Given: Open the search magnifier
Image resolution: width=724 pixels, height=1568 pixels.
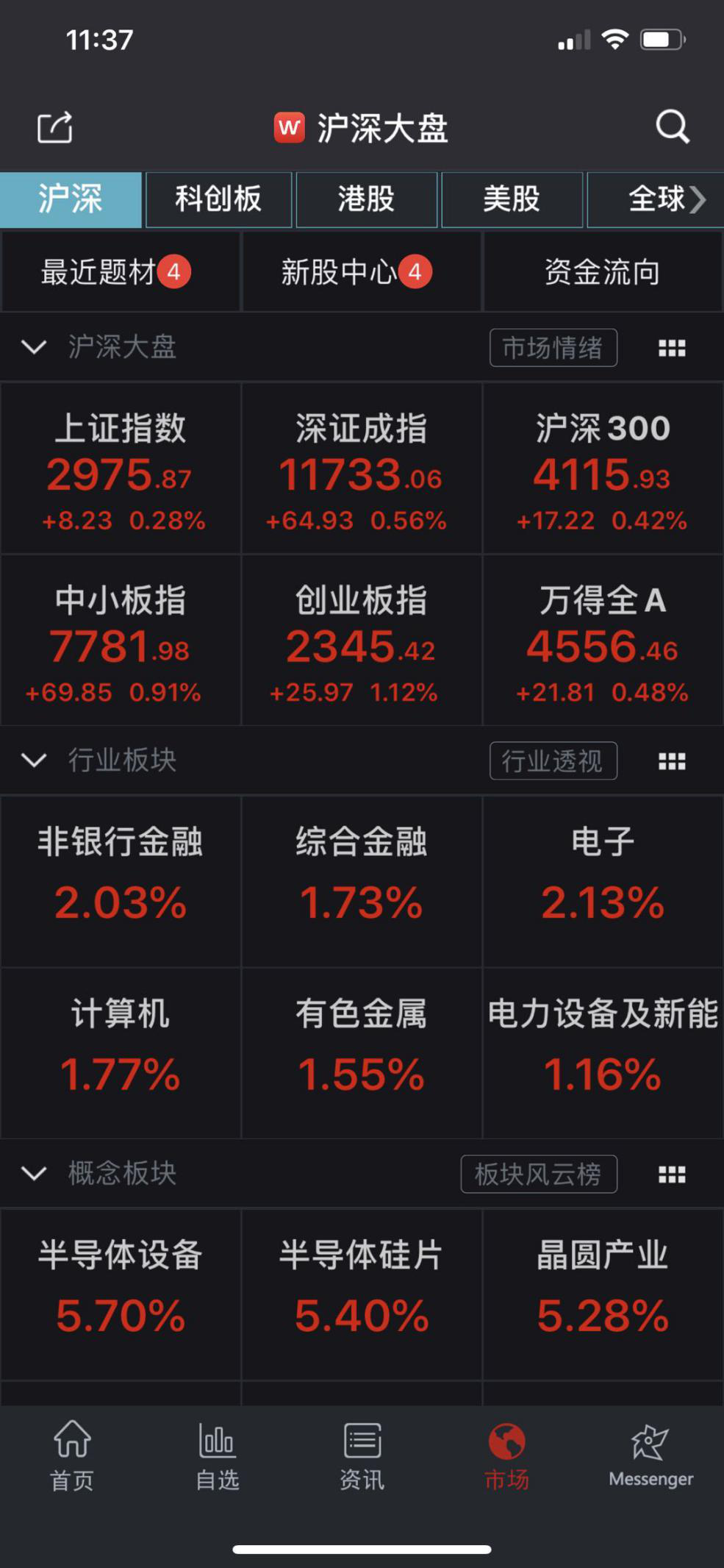Looking at the screenshot, I should click(x=672, y=126).
